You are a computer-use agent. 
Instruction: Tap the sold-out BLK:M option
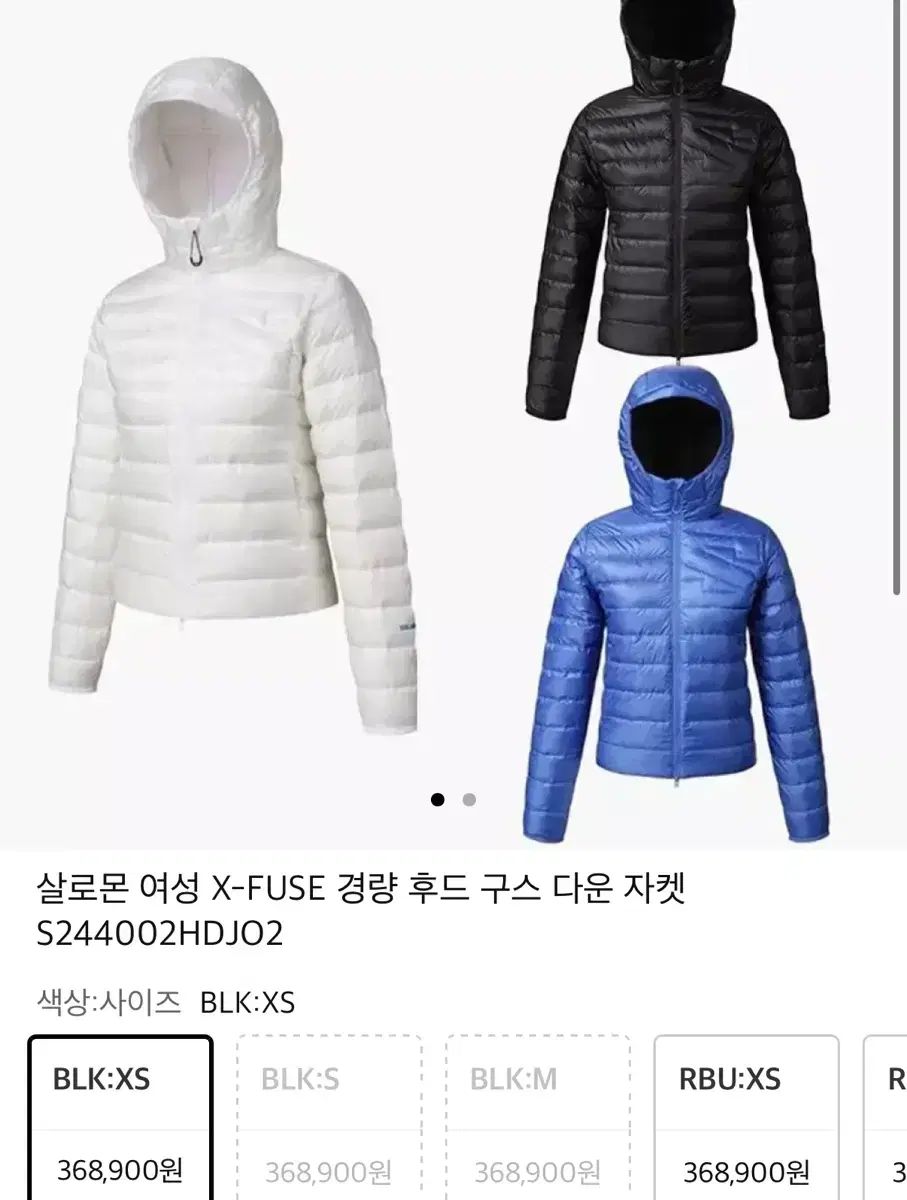click(538, 1118)
